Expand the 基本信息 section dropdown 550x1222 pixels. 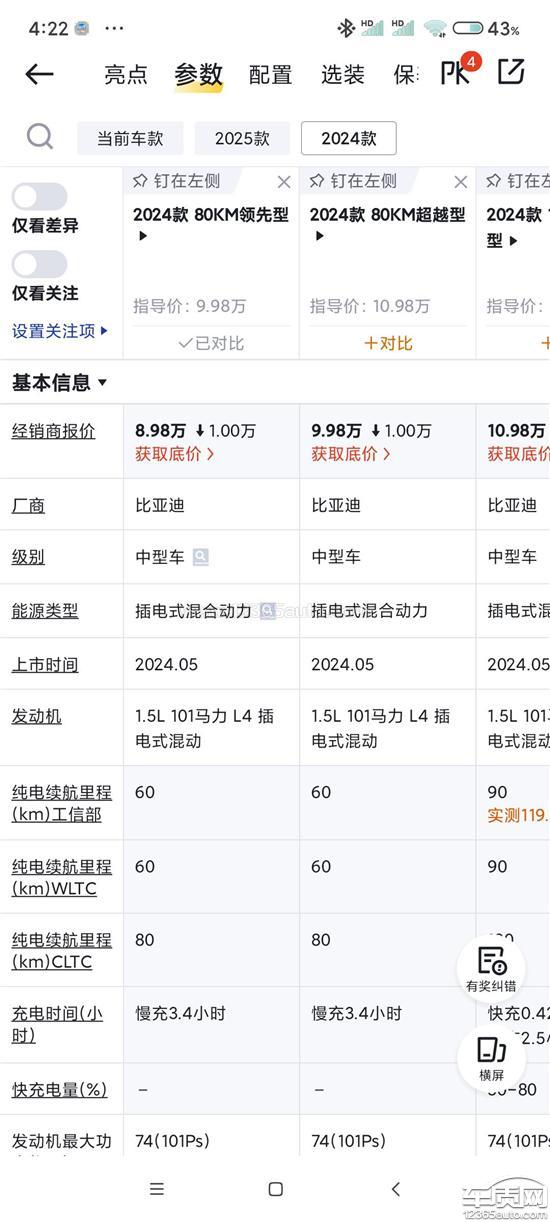60,382
